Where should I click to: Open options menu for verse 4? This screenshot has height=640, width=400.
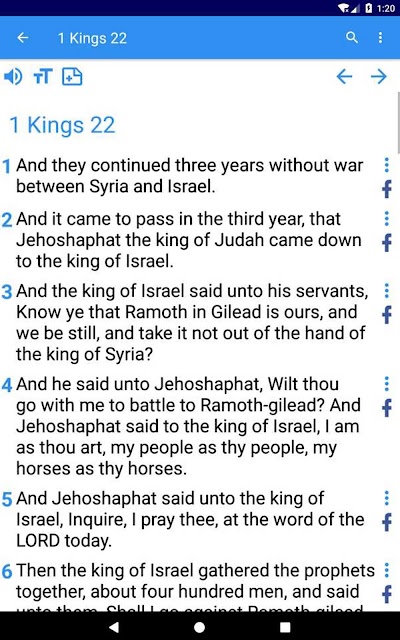pos(387,384)
